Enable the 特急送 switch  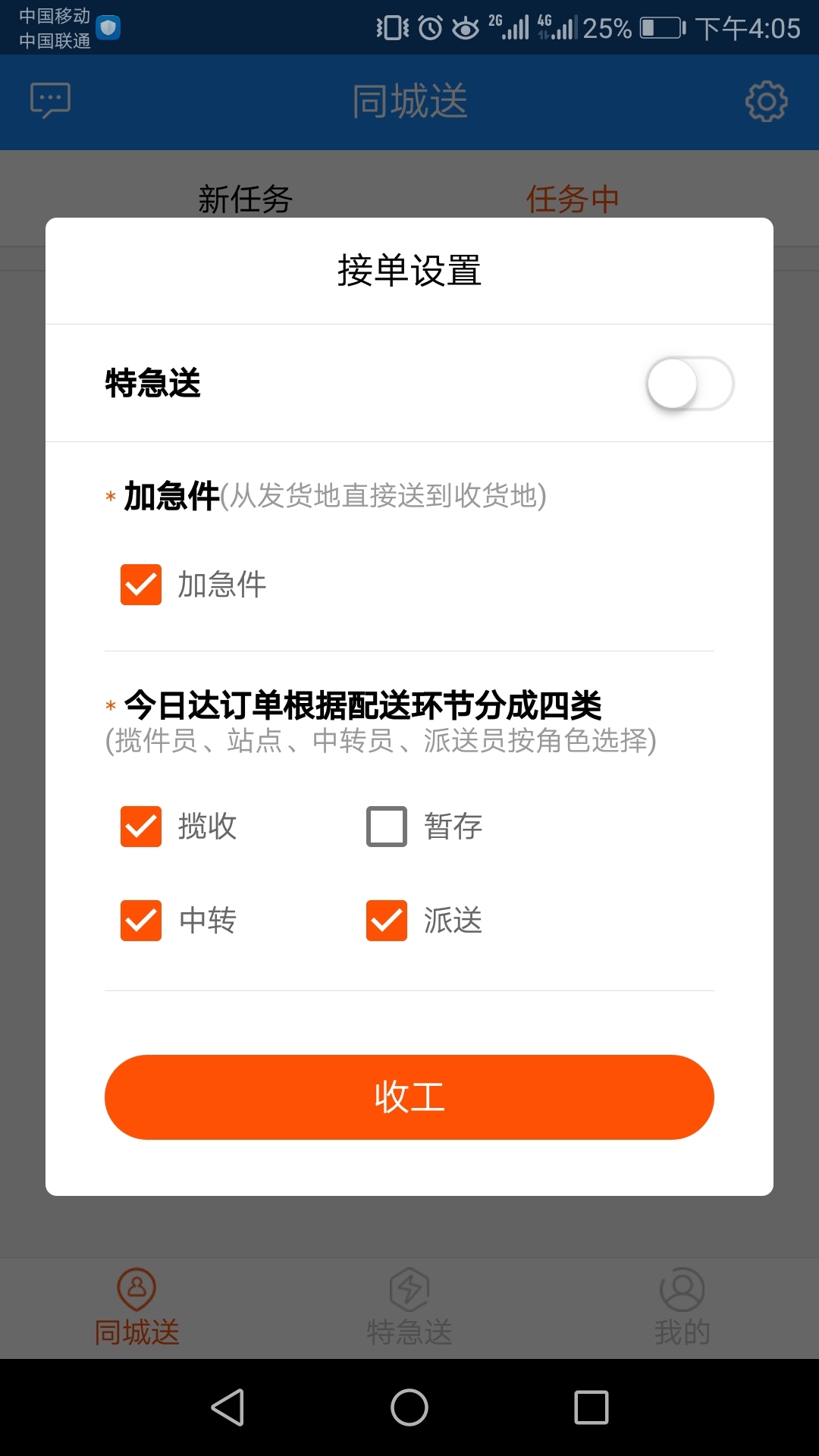689,384
